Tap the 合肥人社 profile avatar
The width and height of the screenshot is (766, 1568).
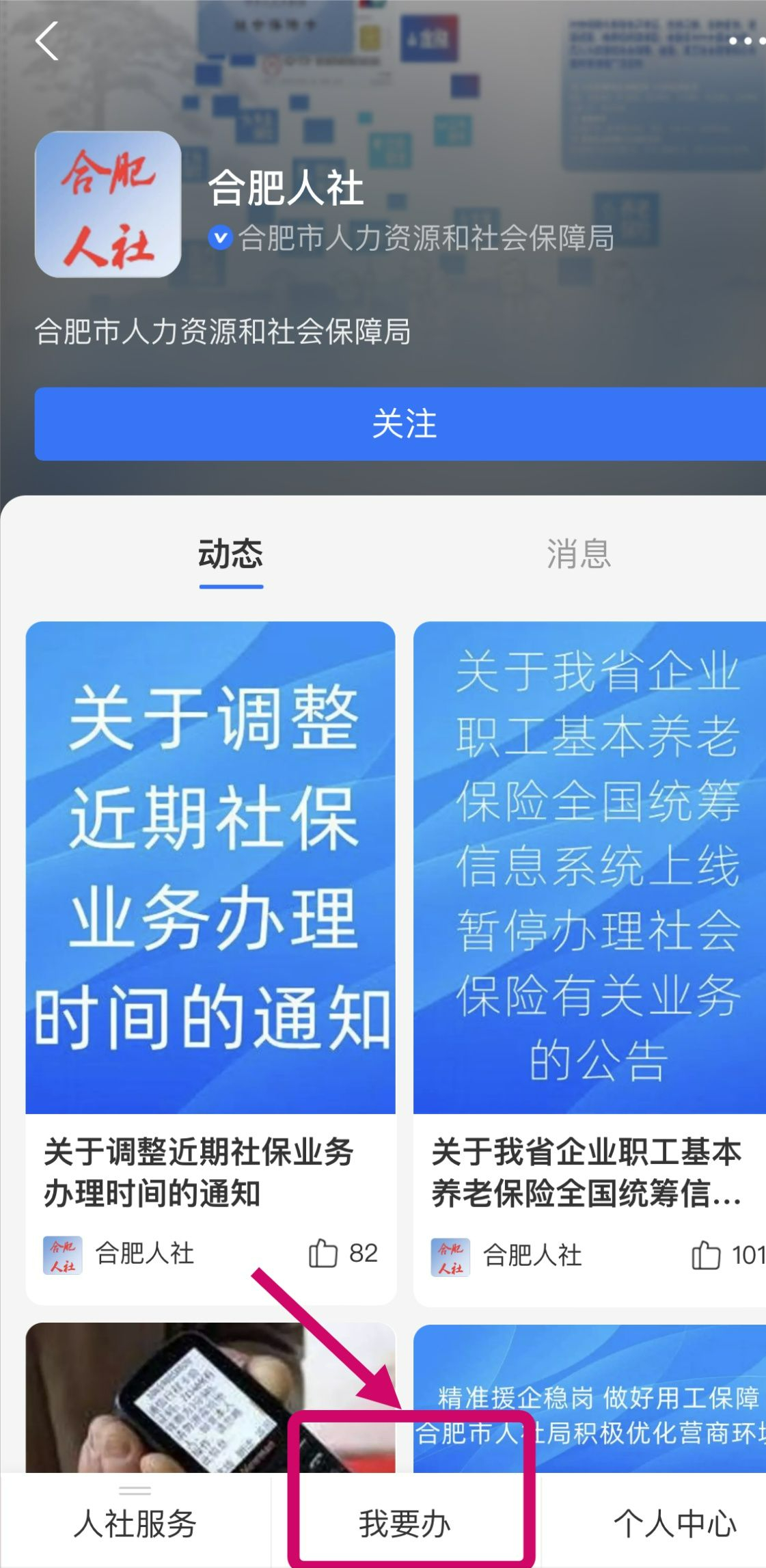(x=108, y=204)
